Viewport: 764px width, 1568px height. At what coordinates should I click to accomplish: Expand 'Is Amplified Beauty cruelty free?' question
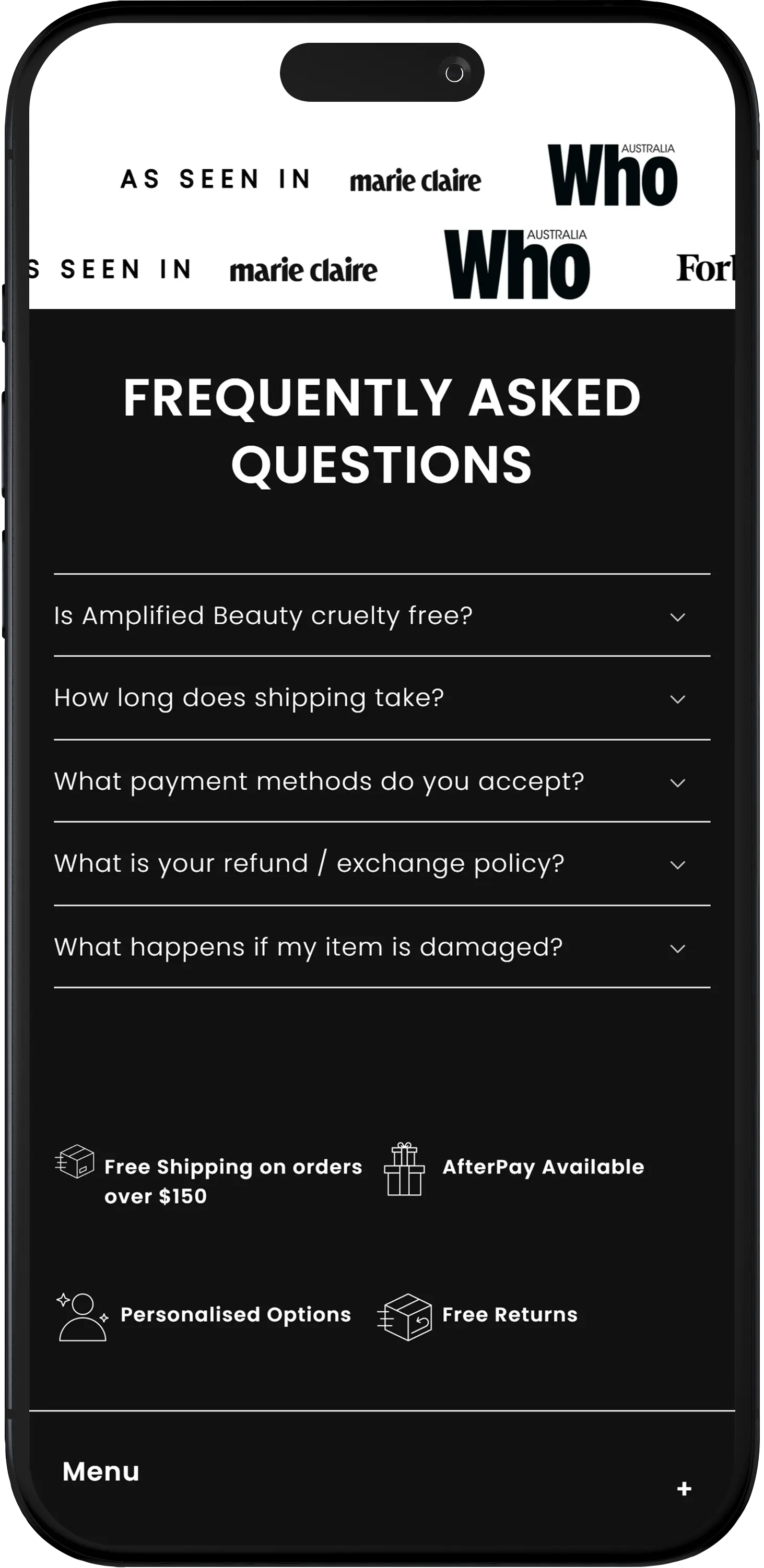click(382, 615)
